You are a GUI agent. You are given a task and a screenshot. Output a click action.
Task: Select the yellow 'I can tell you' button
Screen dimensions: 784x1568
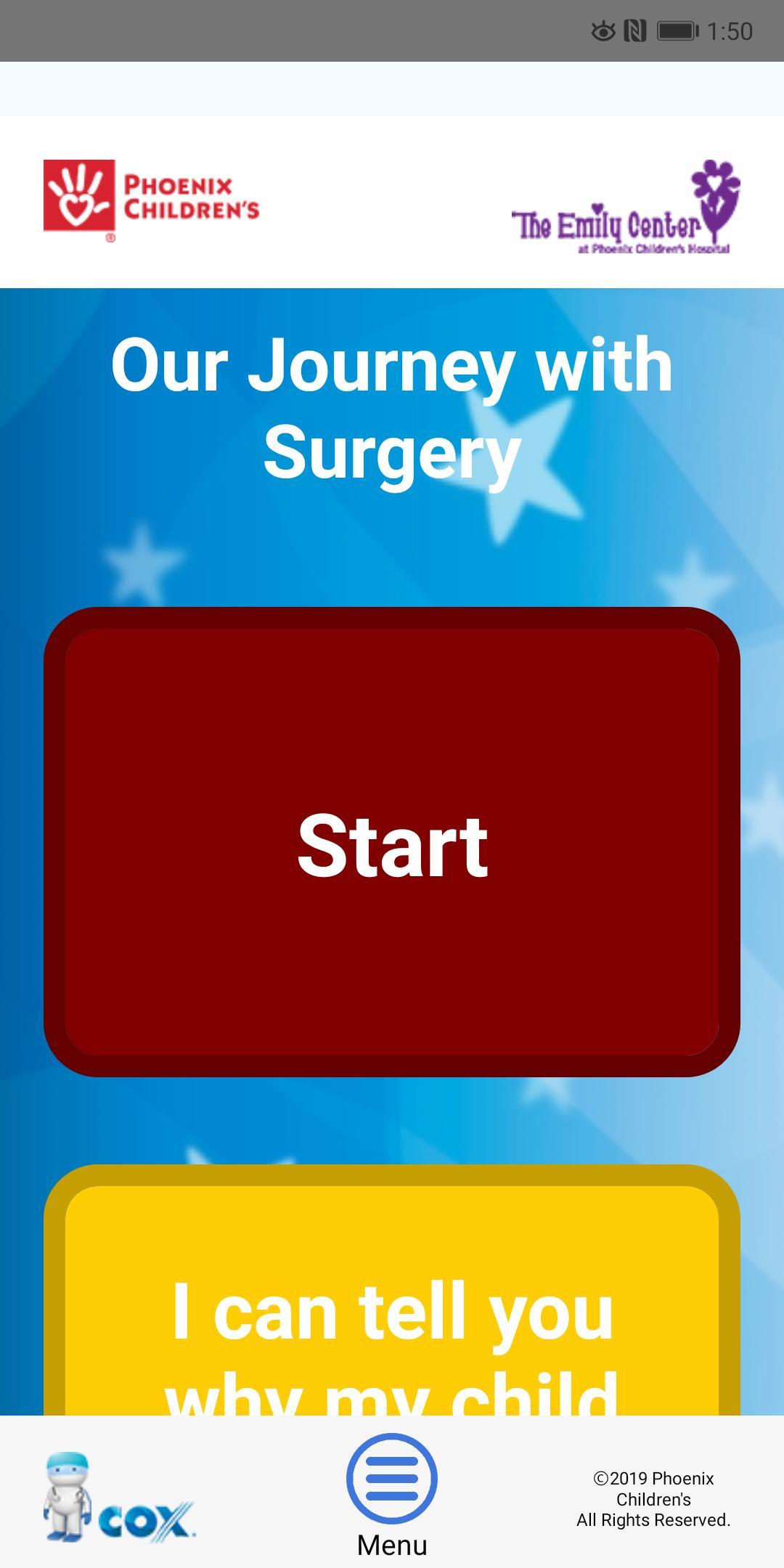392,1307
